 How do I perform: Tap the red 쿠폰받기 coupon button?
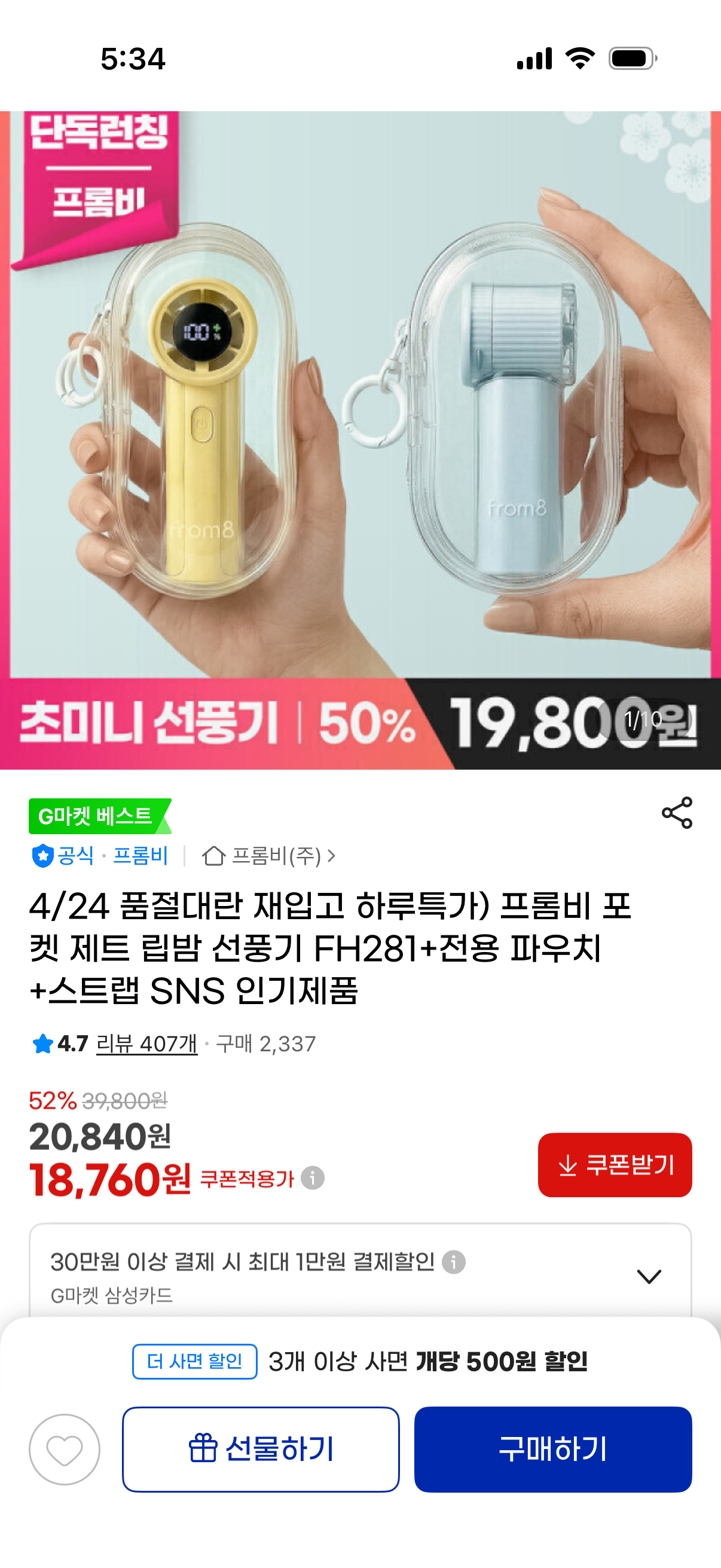pyautogui.click(x=615, y=1165)
